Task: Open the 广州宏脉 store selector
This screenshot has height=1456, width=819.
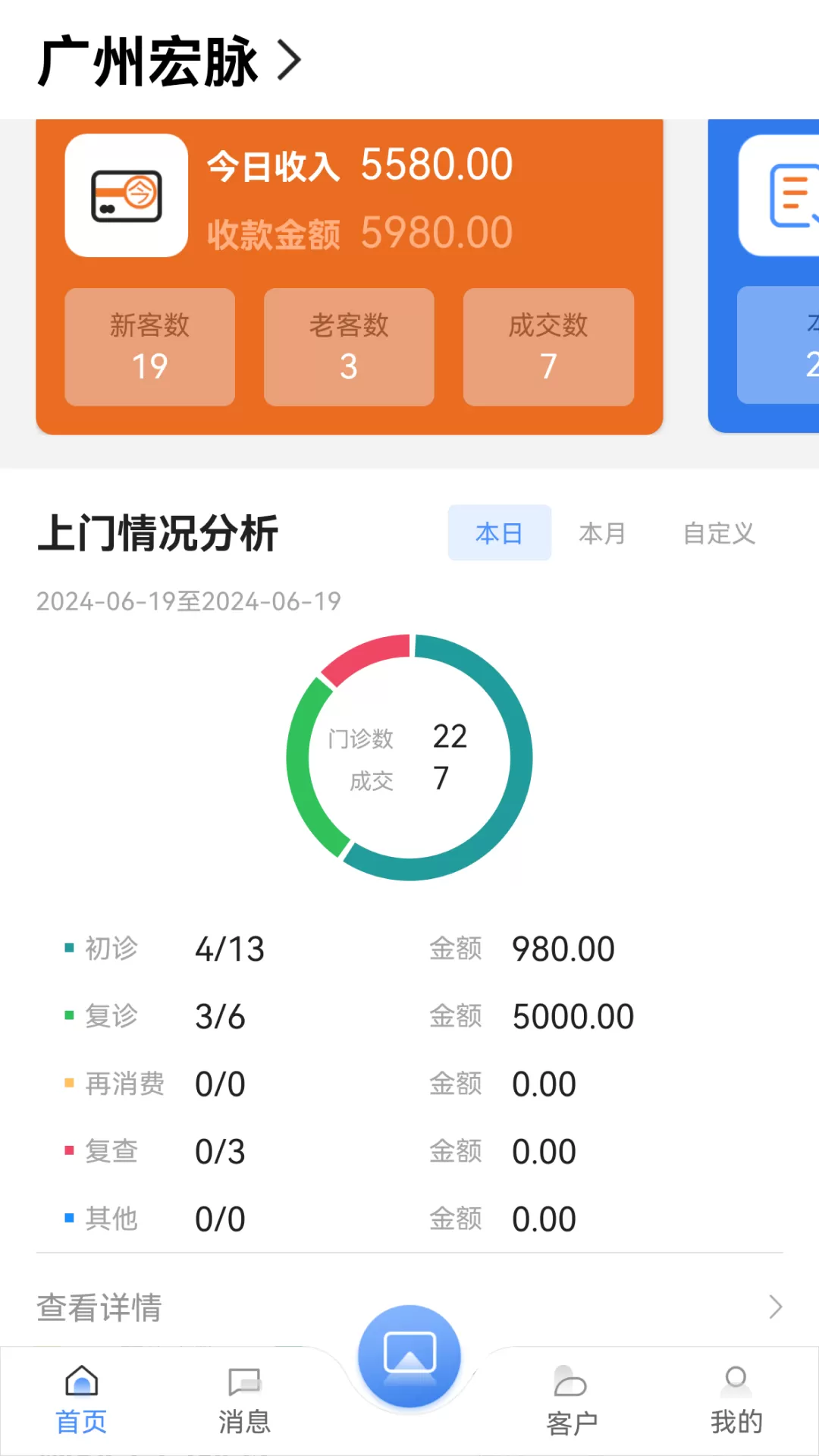Action: 170,61
